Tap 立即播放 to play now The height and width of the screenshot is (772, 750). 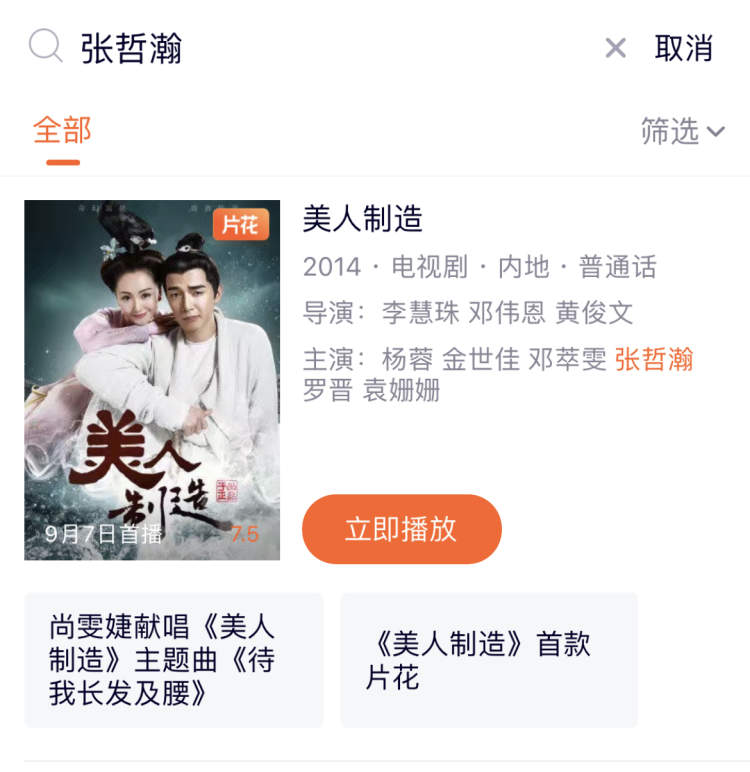(401, 529)
